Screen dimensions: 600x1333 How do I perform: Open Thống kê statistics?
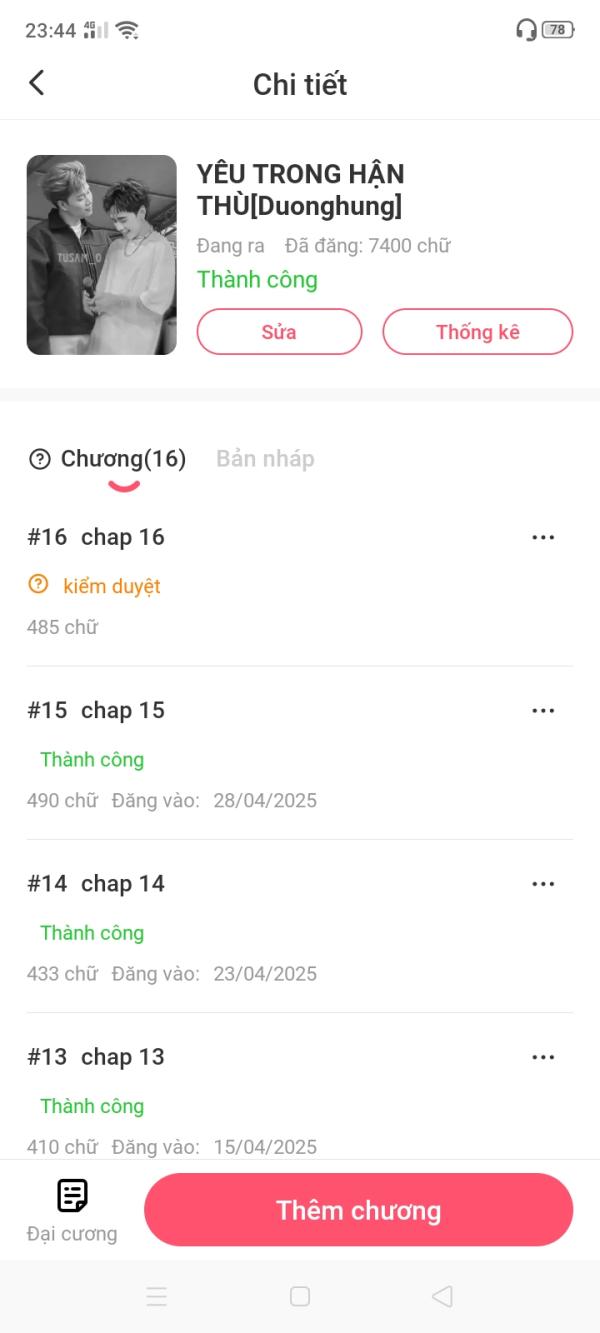[x=477, y=332]
